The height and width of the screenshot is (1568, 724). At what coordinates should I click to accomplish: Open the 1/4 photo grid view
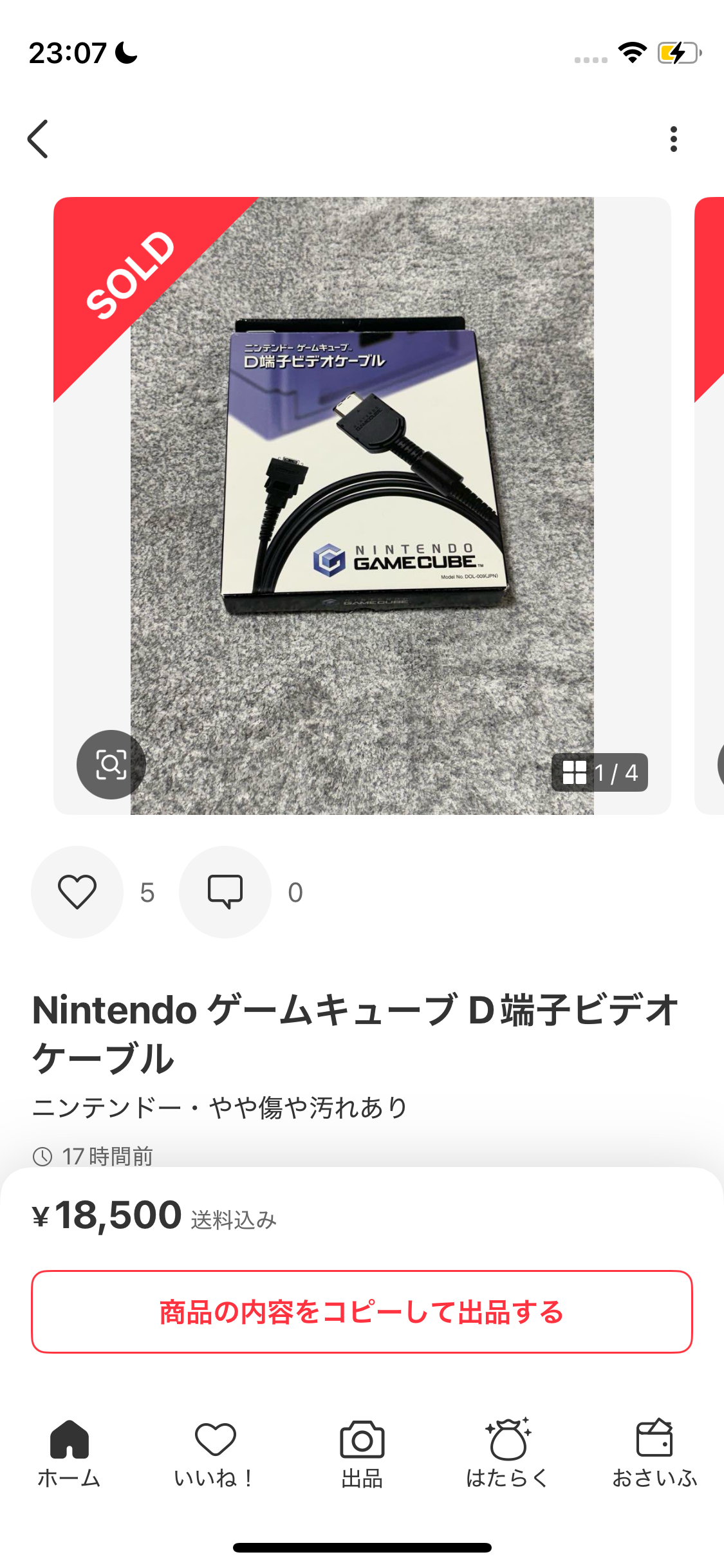click(599, 772)
